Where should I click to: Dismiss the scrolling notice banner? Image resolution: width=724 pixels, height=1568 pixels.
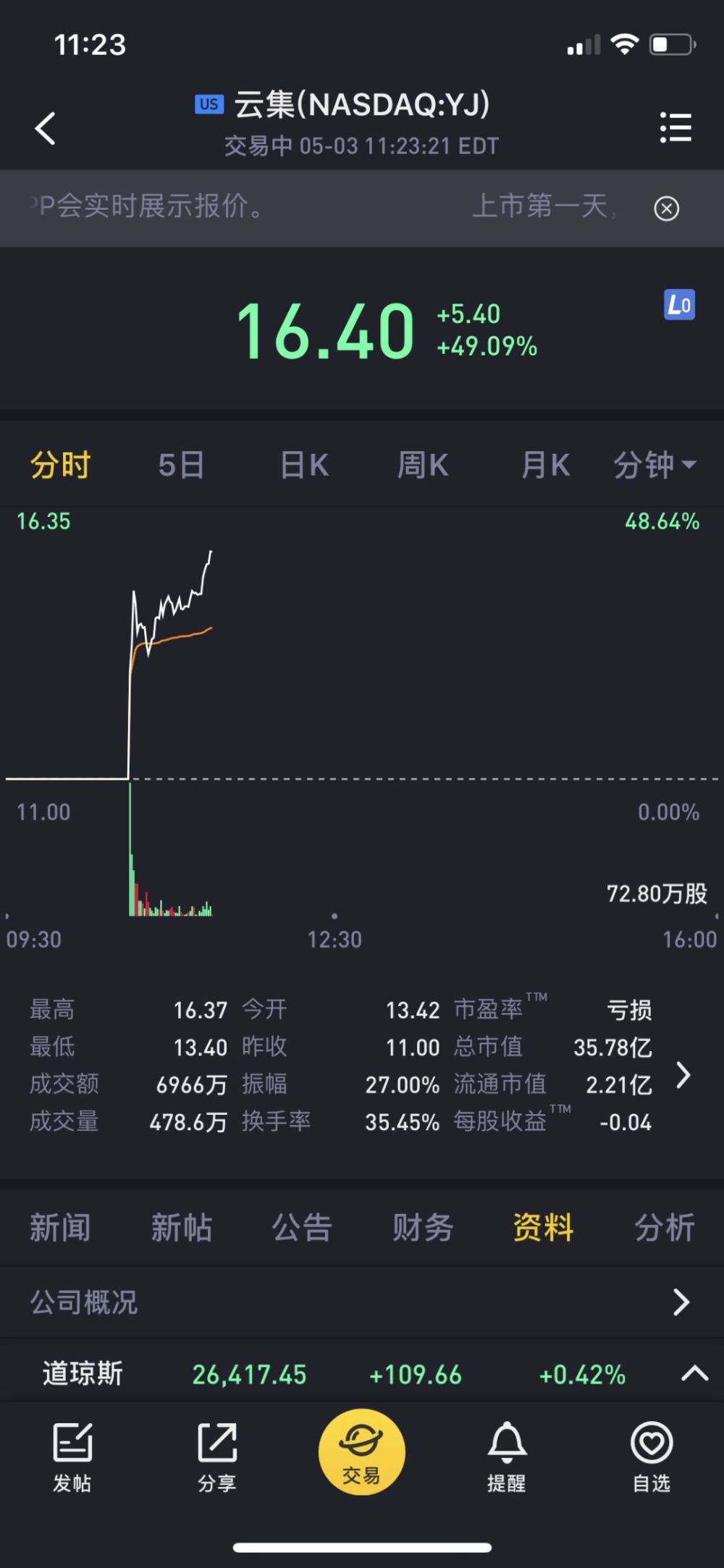[666, 208]
